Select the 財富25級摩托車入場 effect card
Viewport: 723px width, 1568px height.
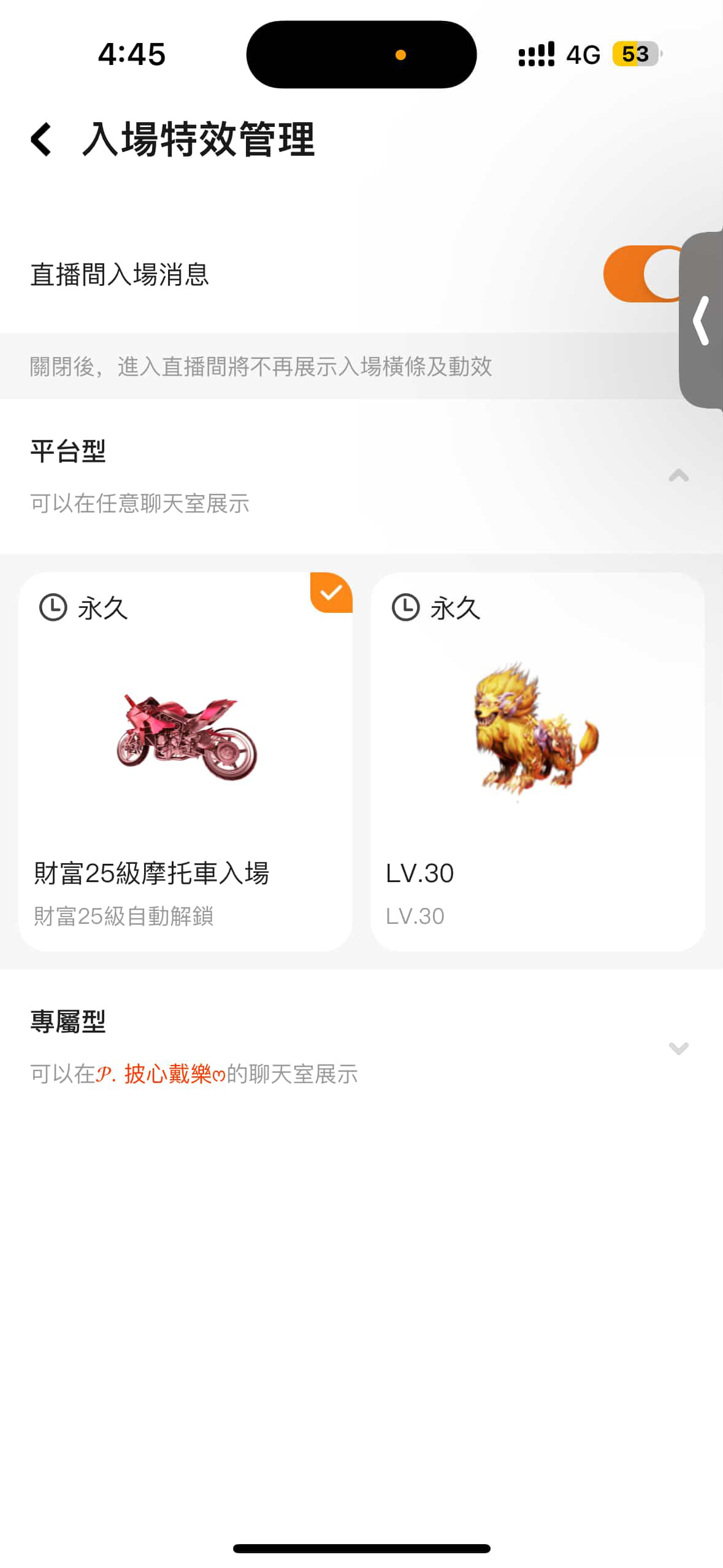pos(185,761)
